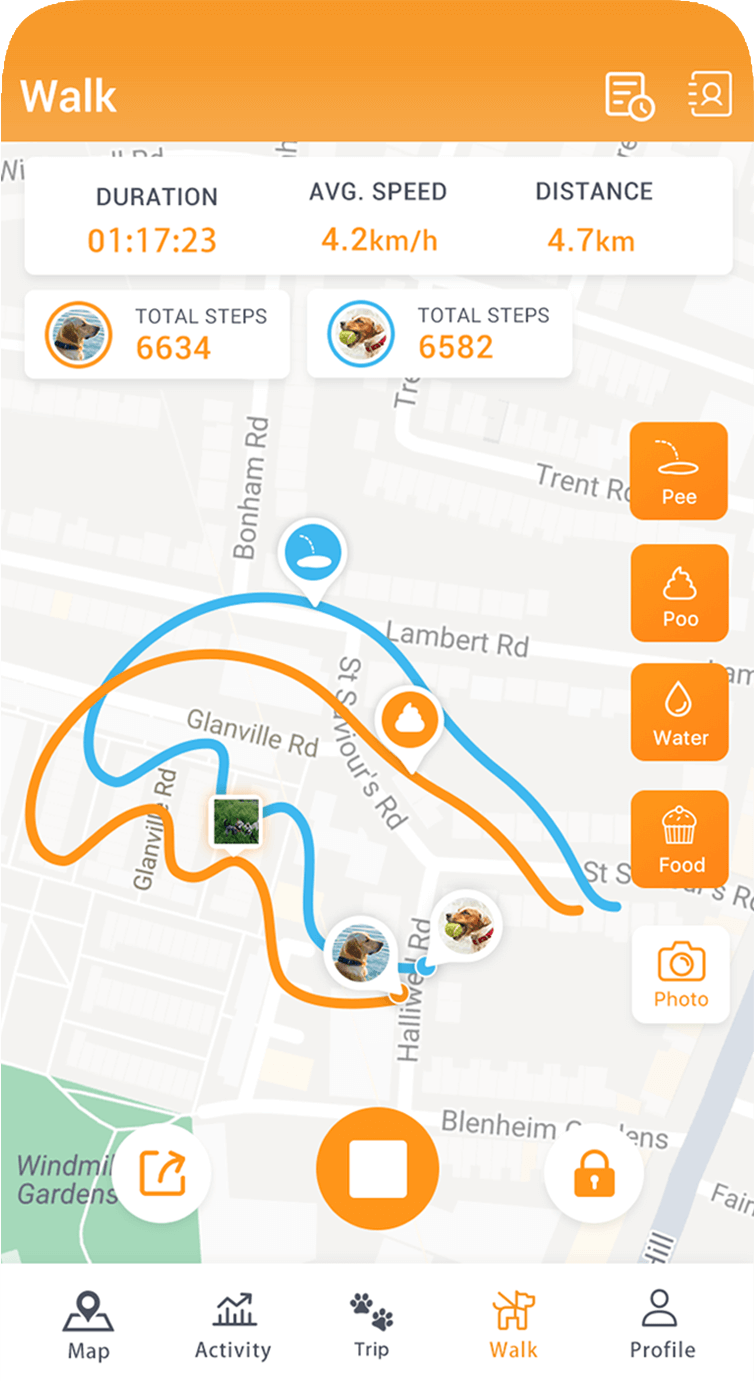This screenshot has height=1381, width=754.
Task: Go to the Trip section
Action: point(371,1322)
